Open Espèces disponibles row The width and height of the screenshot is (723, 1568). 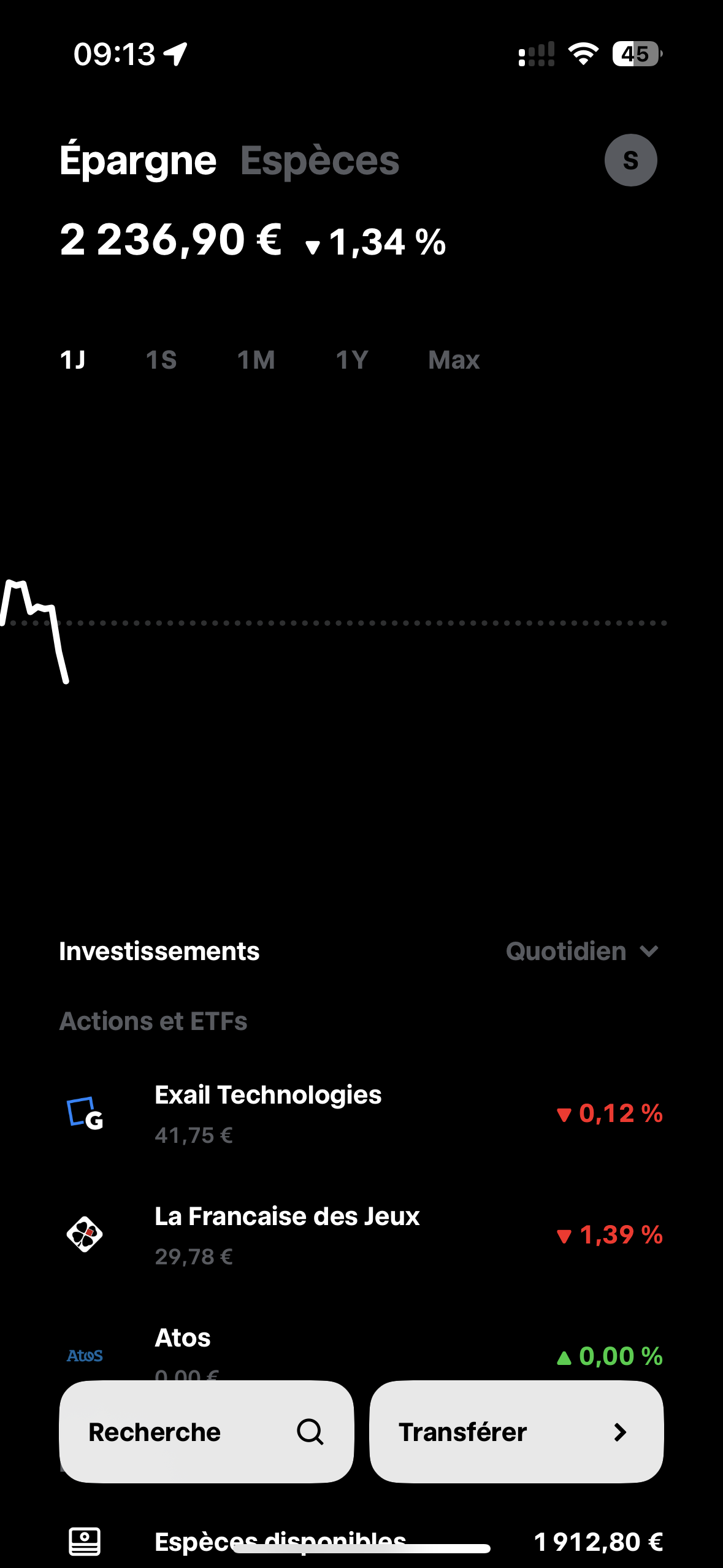pos(361,1541)
